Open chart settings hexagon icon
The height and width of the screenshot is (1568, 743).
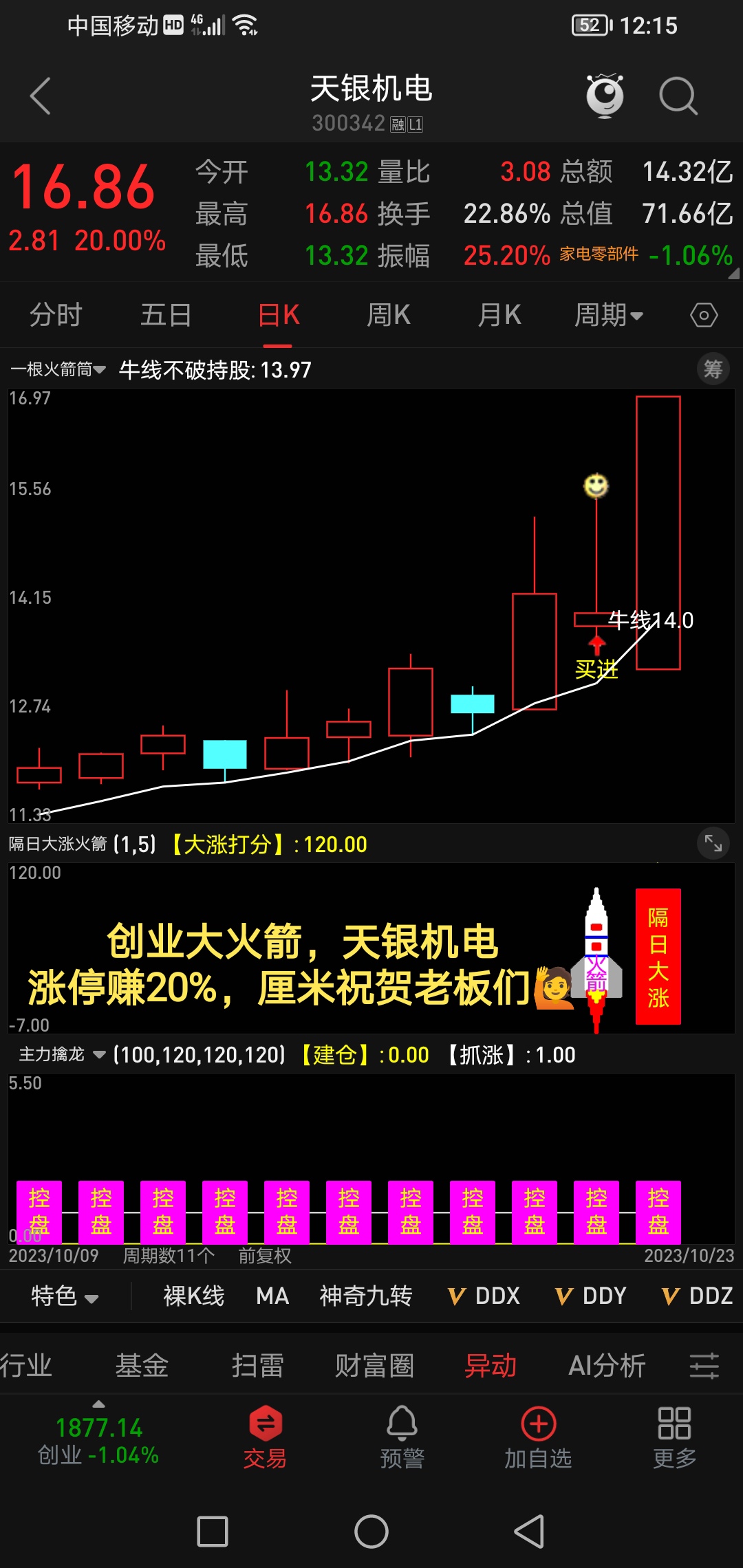click(703, 316)
